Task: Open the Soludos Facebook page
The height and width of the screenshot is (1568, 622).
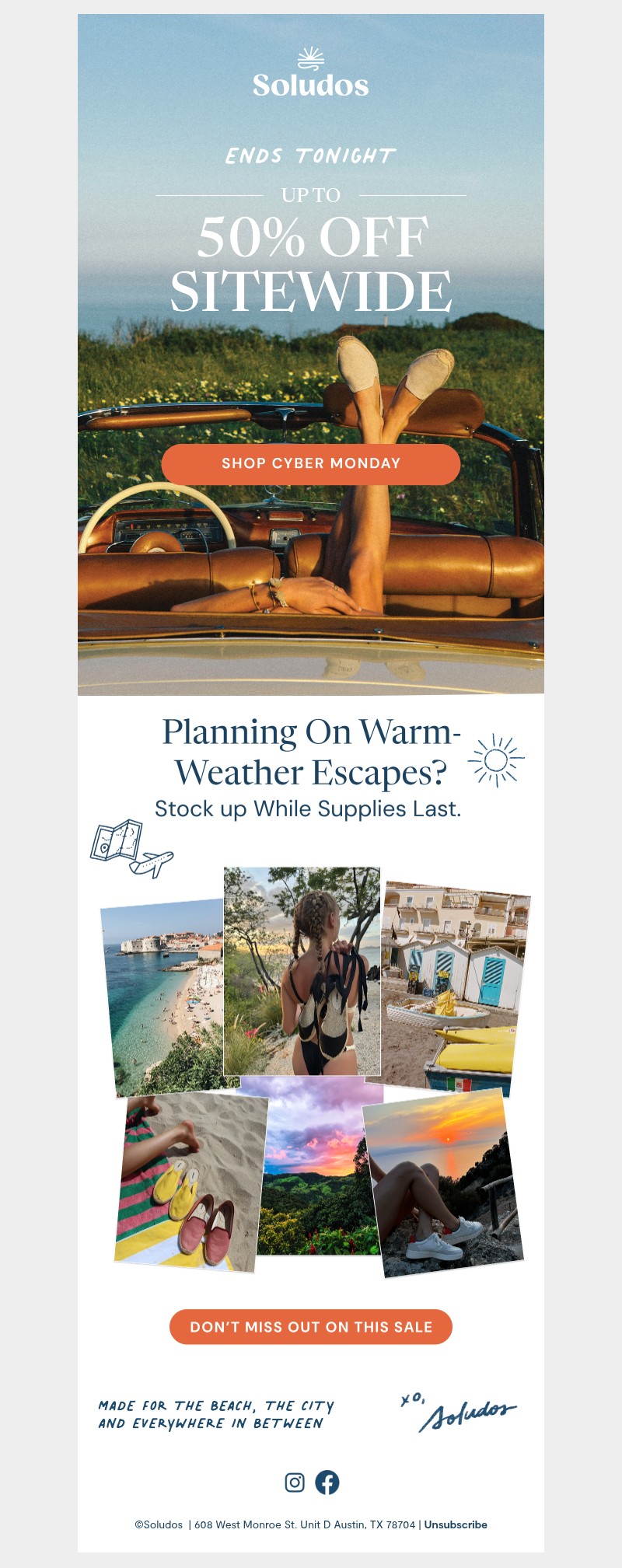Action: (327, 1482)
